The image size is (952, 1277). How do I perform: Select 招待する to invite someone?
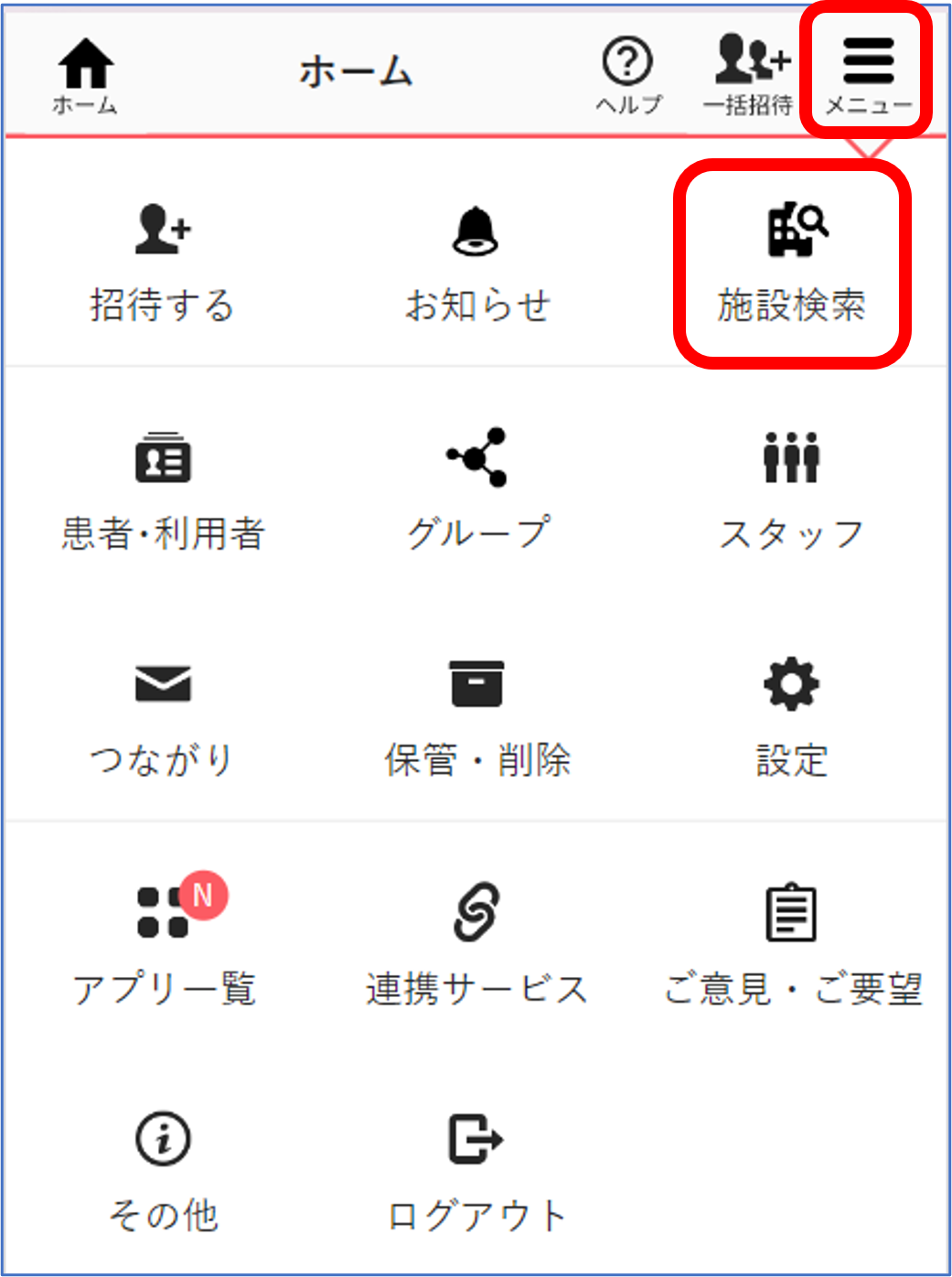(x=163, y=263)
